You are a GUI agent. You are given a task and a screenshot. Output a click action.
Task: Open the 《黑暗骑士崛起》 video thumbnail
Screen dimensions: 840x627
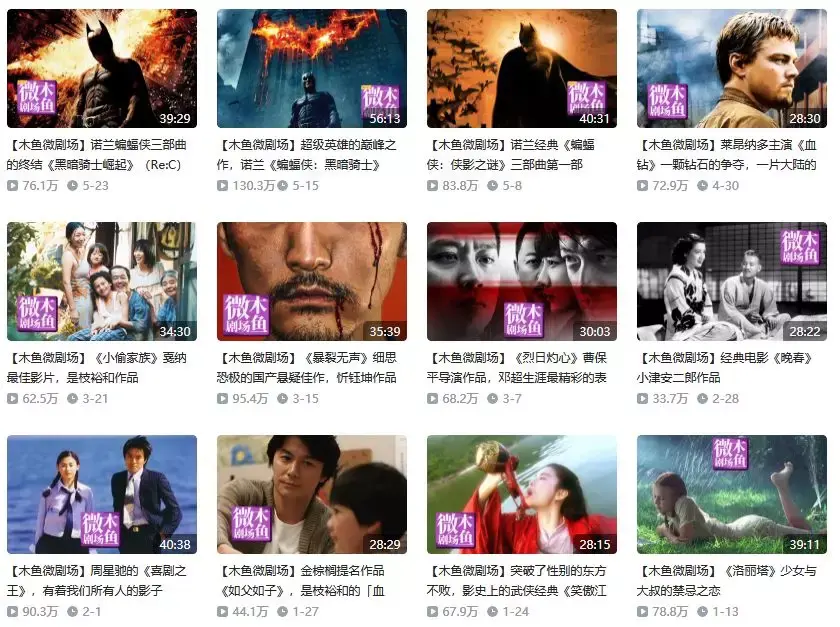(x=102, y=69)
